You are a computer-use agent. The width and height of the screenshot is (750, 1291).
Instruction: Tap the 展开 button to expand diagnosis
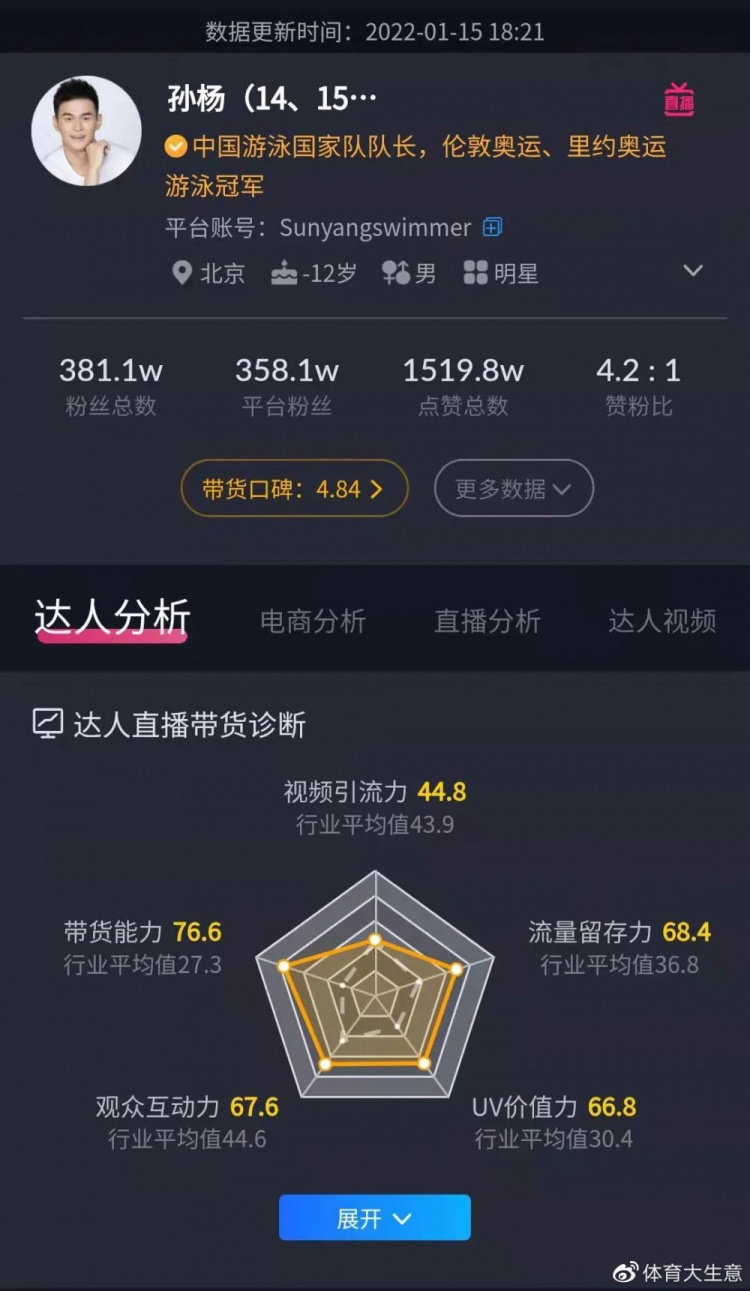pos(374,1217)
